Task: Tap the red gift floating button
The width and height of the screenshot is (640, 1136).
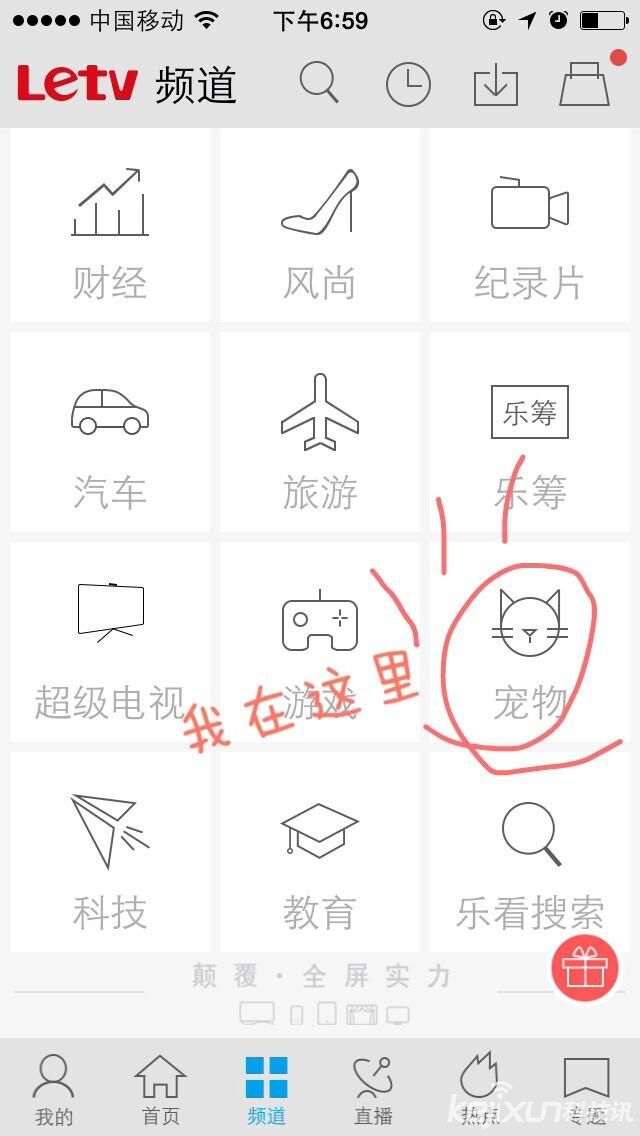Action: click(x=585, y=969)
